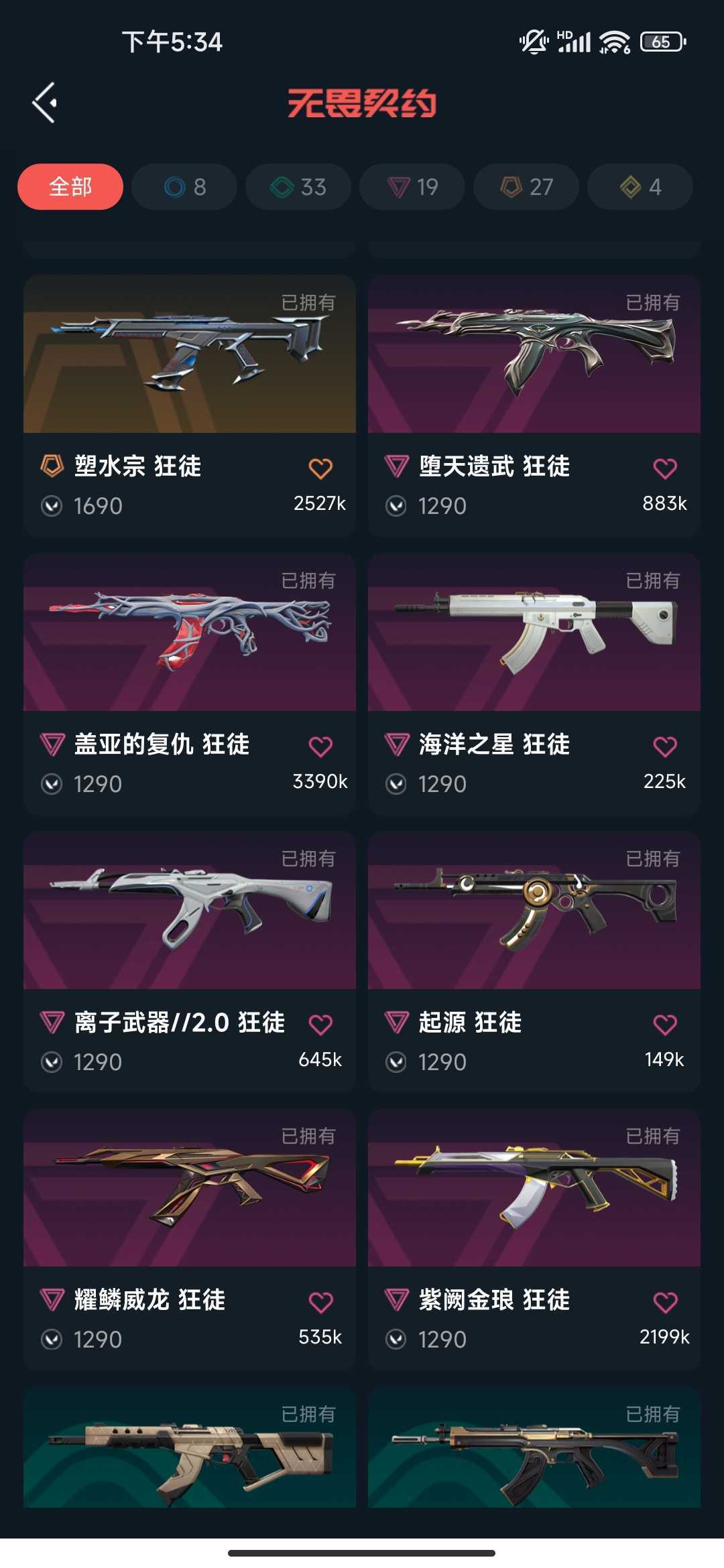Go back using the top-left arrow
The width and height of the screenshot is (724, 1568).
[44, 103]
